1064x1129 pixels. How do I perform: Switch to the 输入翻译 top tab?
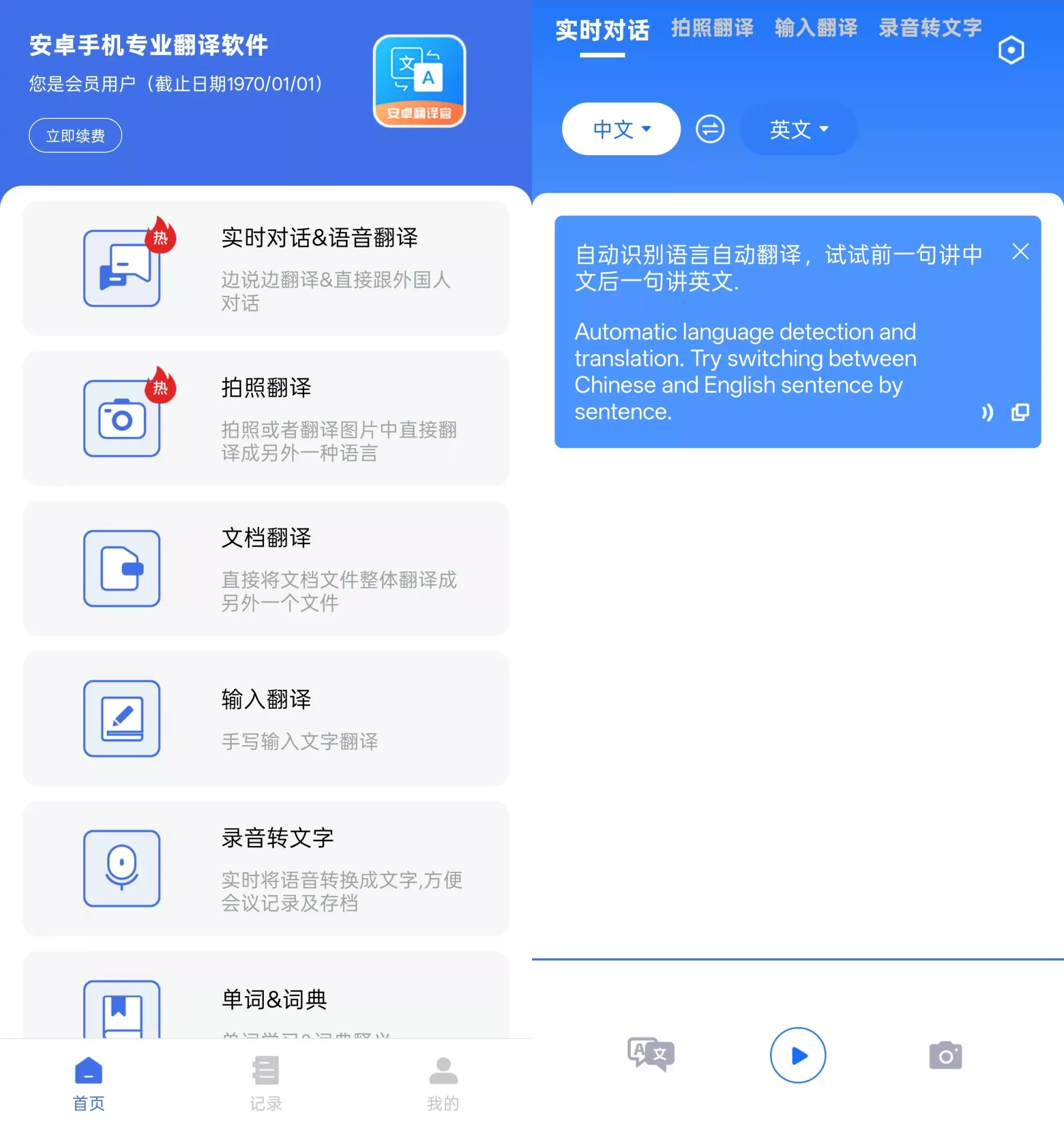(816, 27)
